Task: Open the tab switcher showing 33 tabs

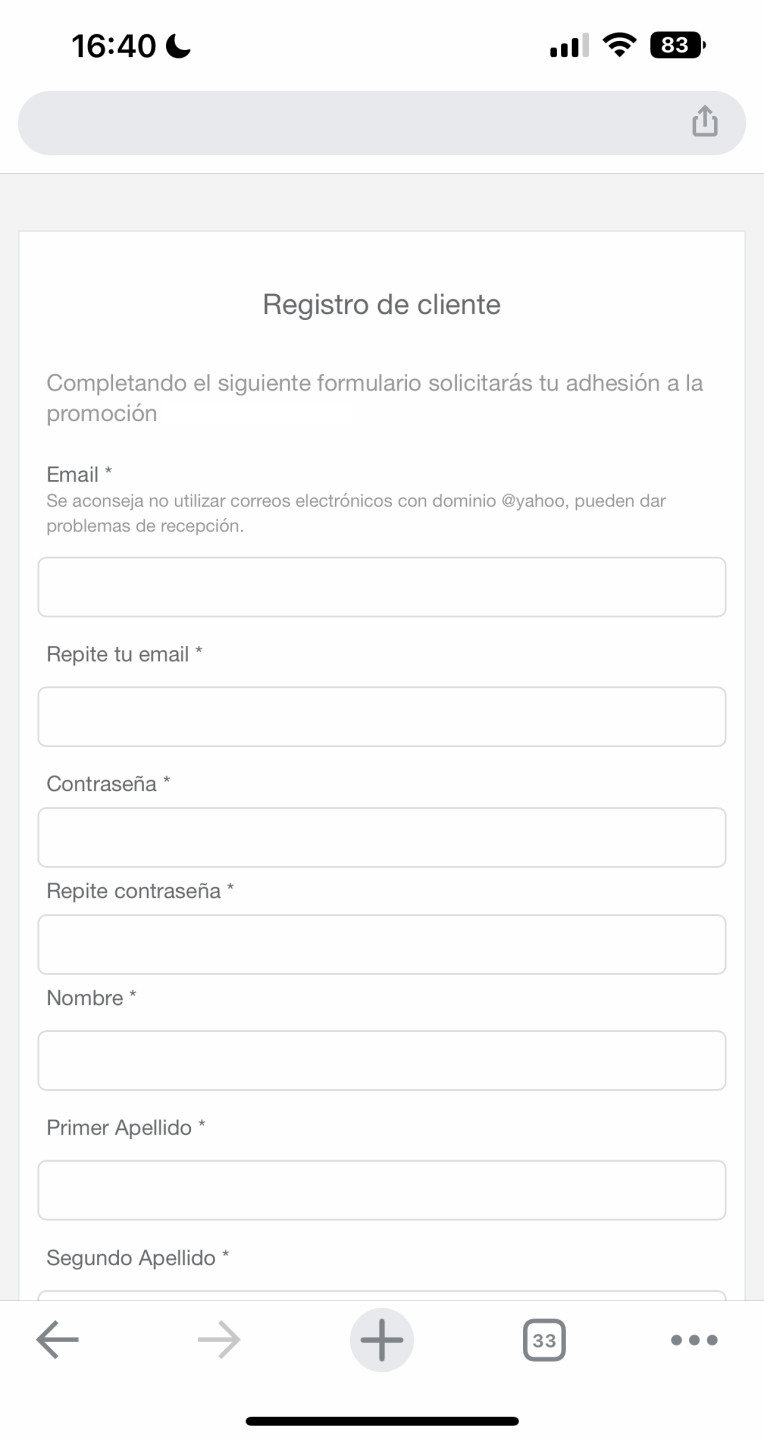Action: [544, 1340]
